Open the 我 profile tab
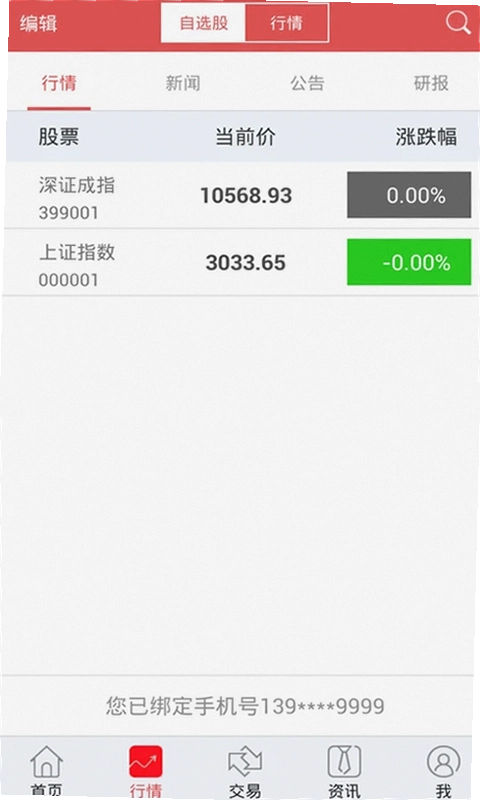This screenshot has height=800, width=480. pos(443,770)
